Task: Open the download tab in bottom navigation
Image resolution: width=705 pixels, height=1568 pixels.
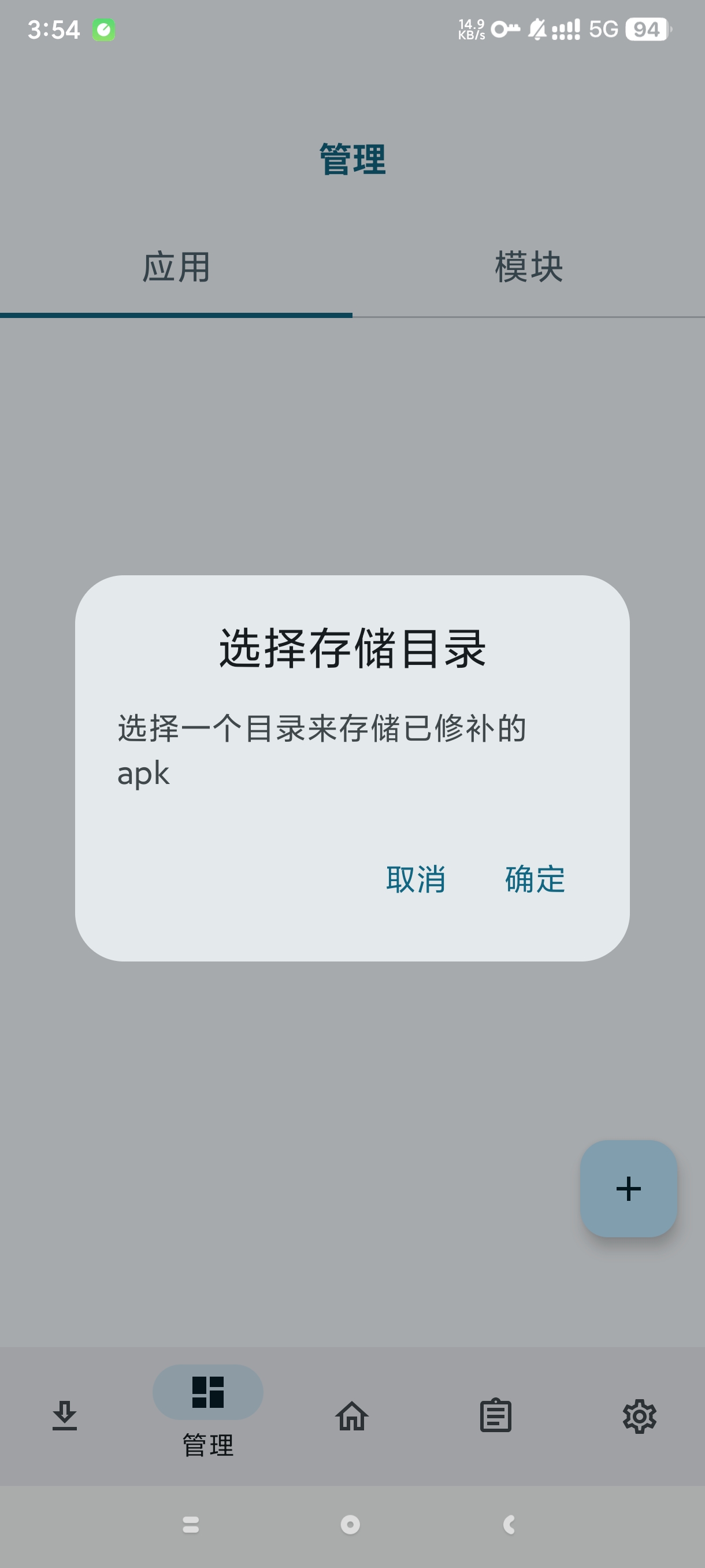Action: coord(65,1416)
